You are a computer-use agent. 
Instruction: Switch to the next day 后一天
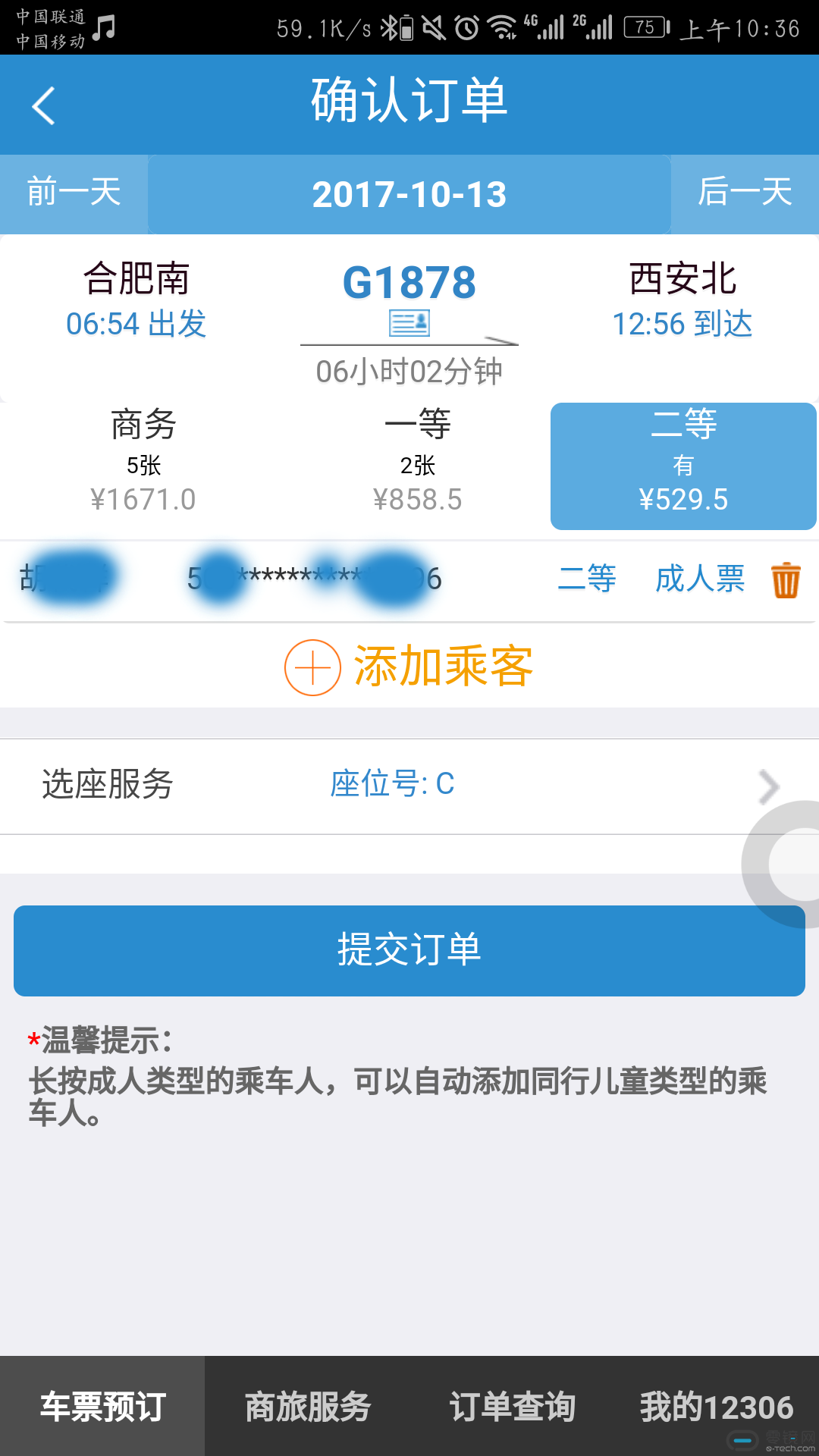(x=745, y=194)
